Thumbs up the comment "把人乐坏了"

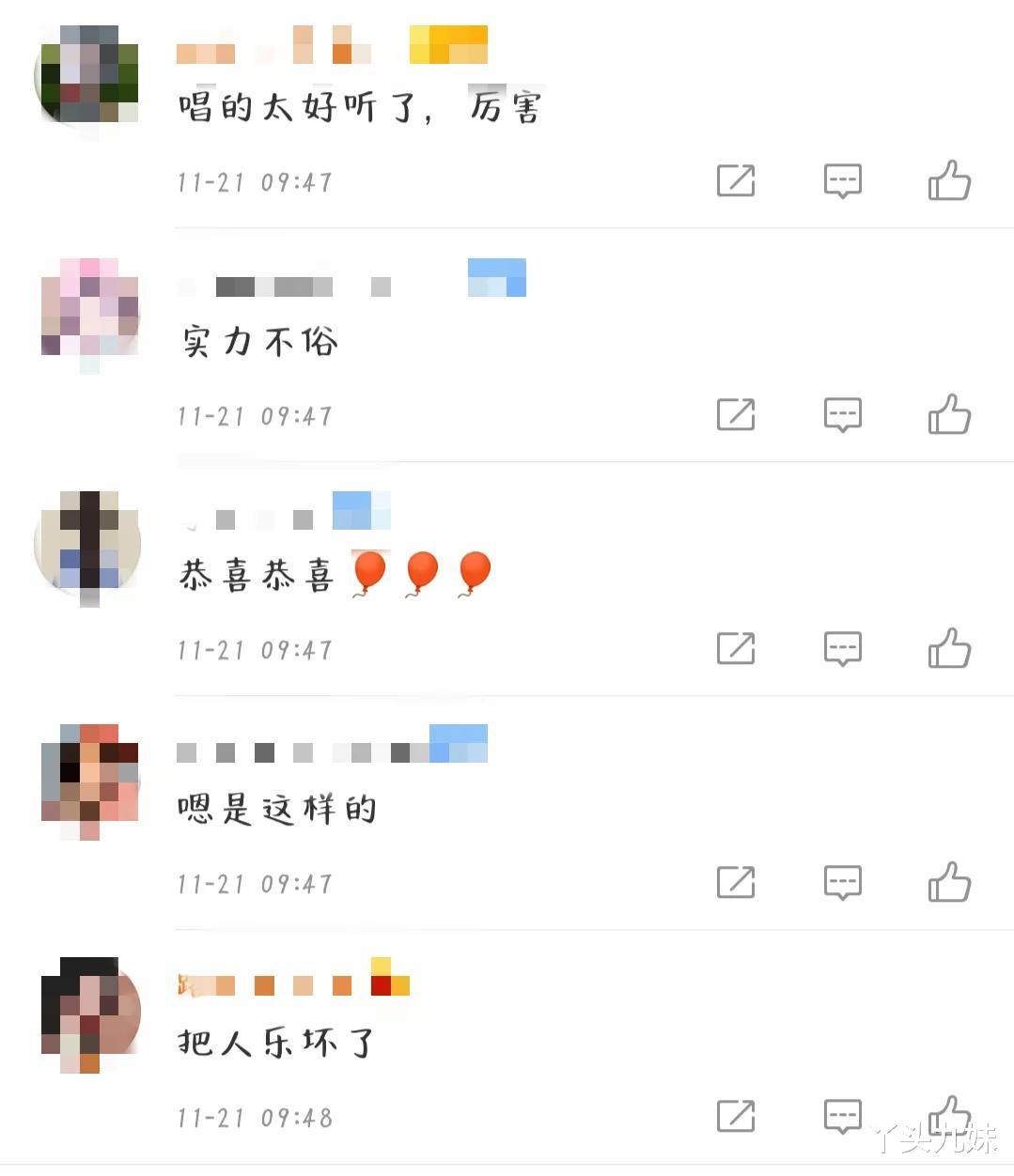(x=950, y=1117)
